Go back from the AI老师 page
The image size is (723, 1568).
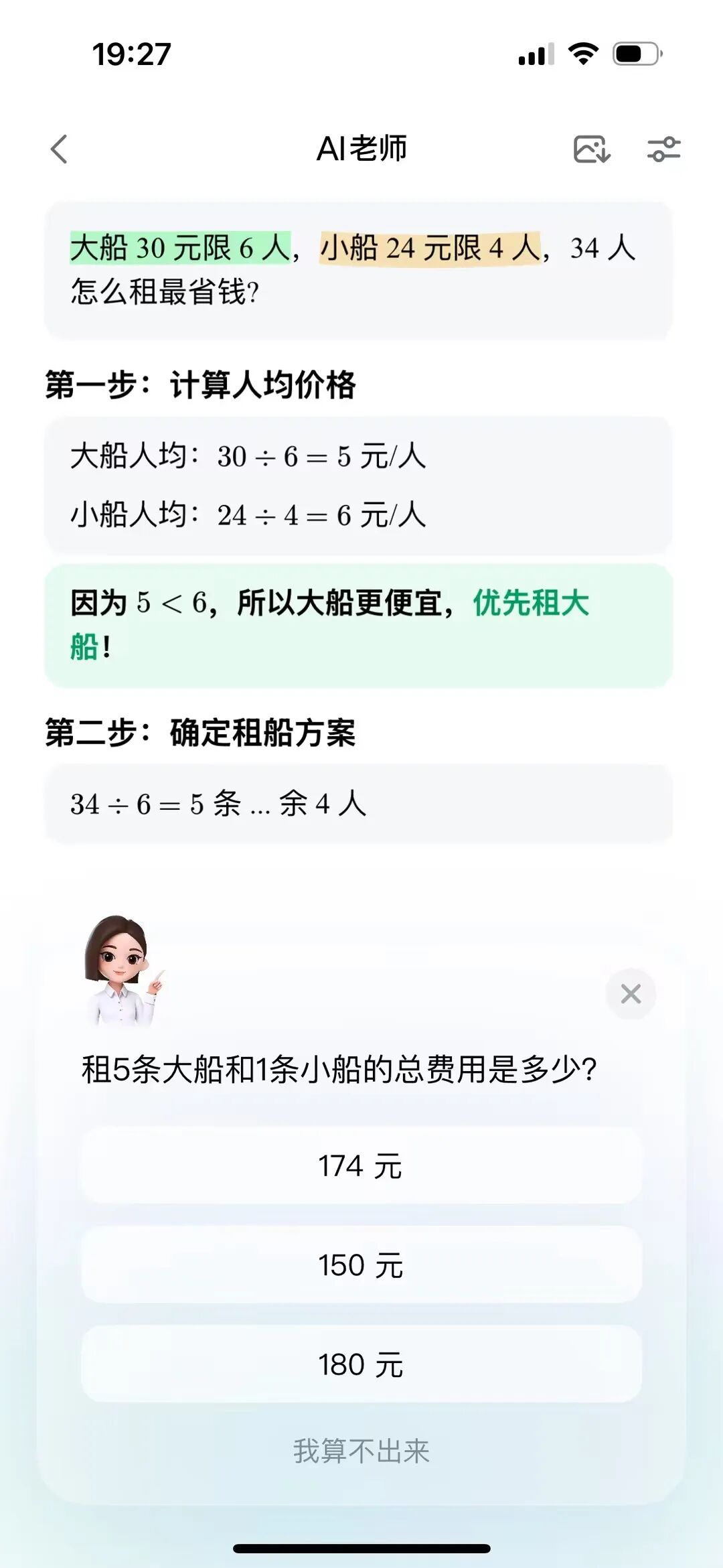click(60, 149)
